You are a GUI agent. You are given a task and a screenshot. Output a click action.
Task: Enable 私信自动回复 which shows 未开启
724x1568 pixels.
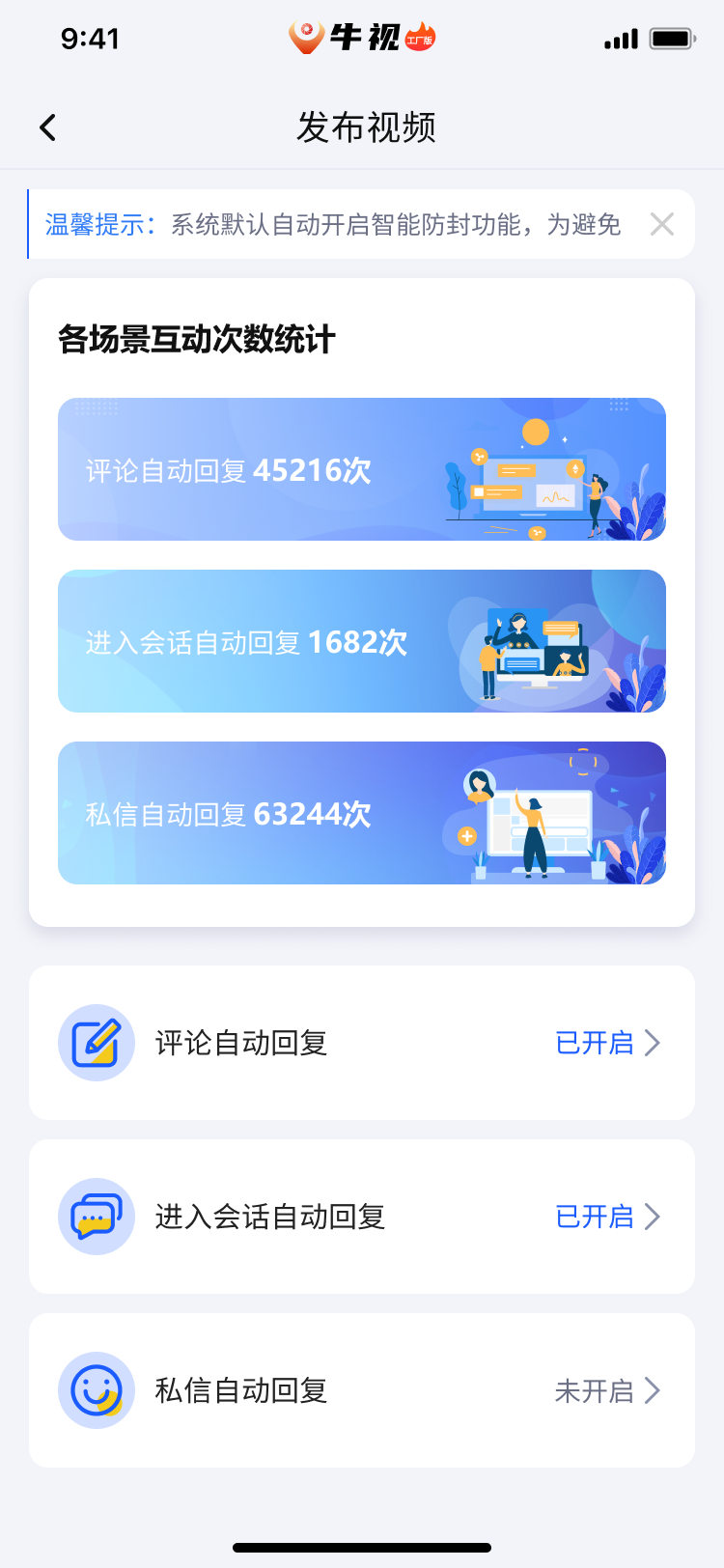[593, 1390]
